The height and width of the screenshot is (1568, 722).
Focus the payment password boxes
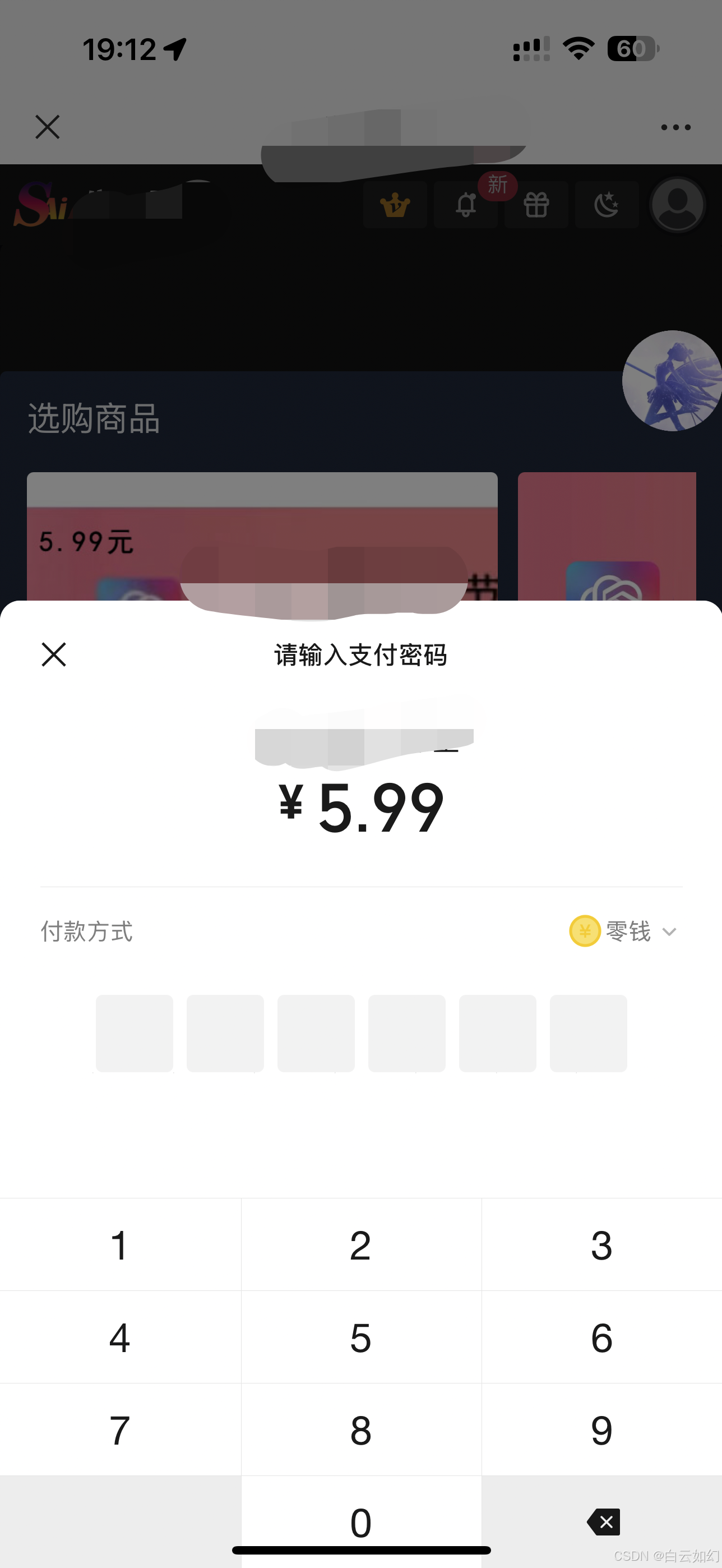click(362, 1033)
